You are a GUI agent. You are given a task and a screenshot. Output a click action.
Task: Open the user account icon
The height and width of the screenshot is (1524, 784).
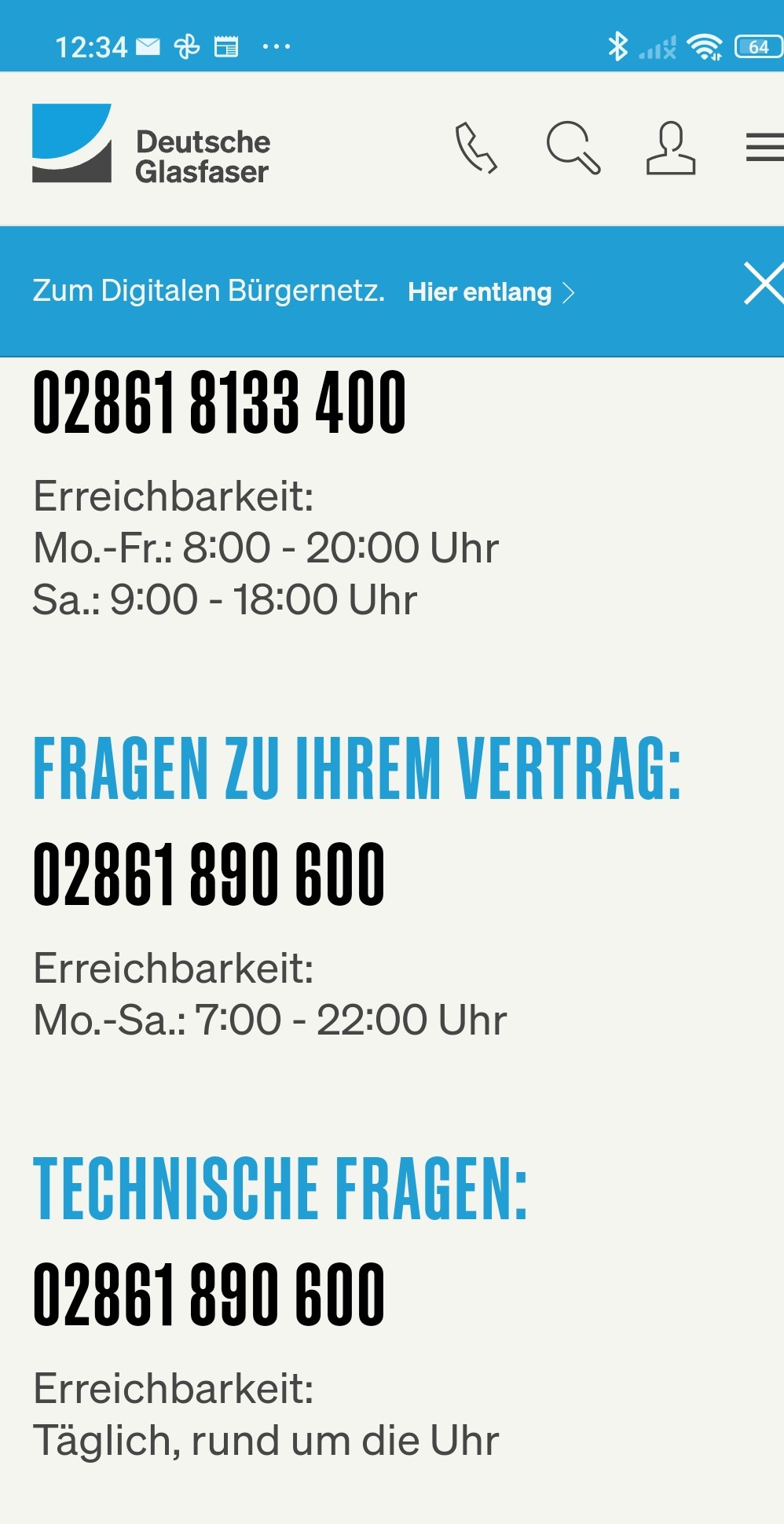(x=671, y=147)
